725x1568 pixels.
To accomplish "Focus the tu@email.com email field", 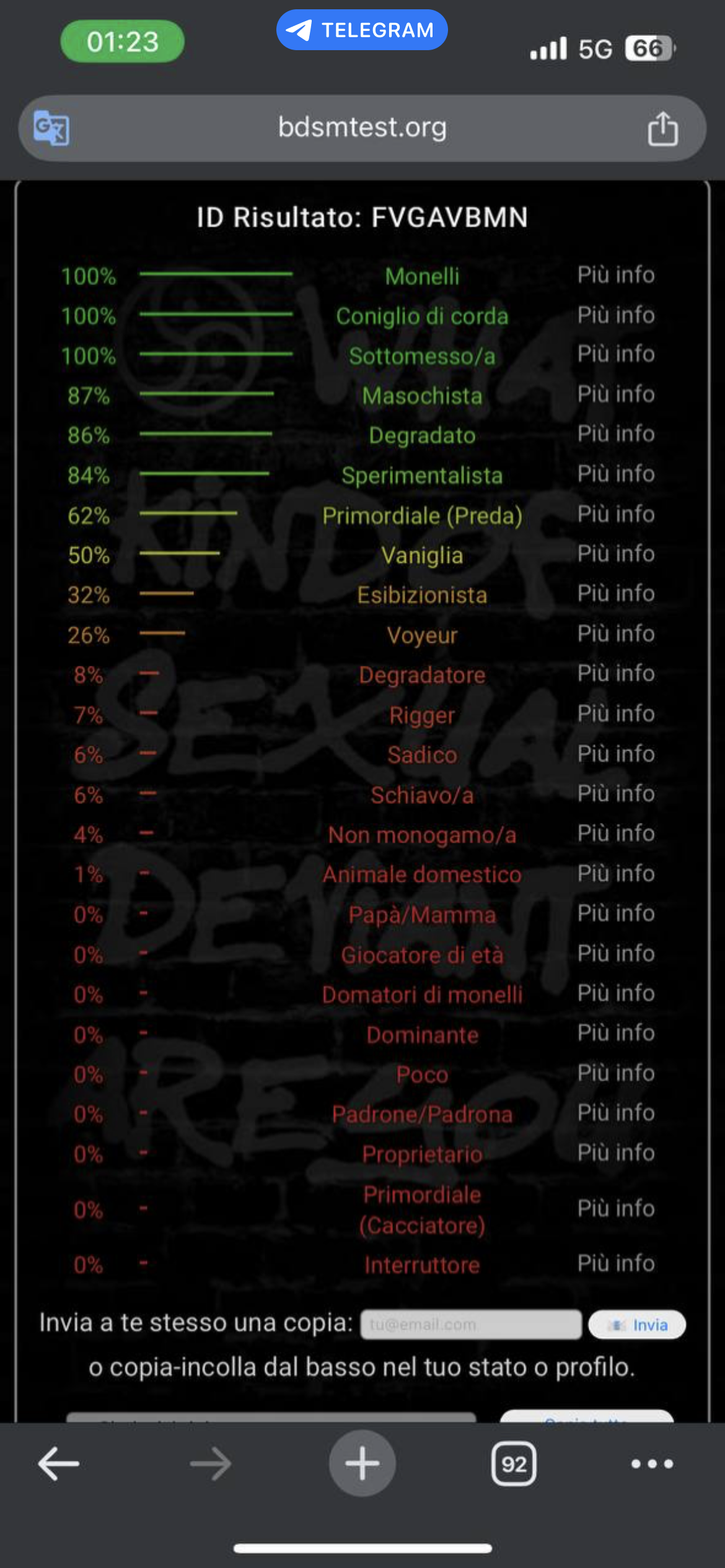I will click(x=471, y=1325).
